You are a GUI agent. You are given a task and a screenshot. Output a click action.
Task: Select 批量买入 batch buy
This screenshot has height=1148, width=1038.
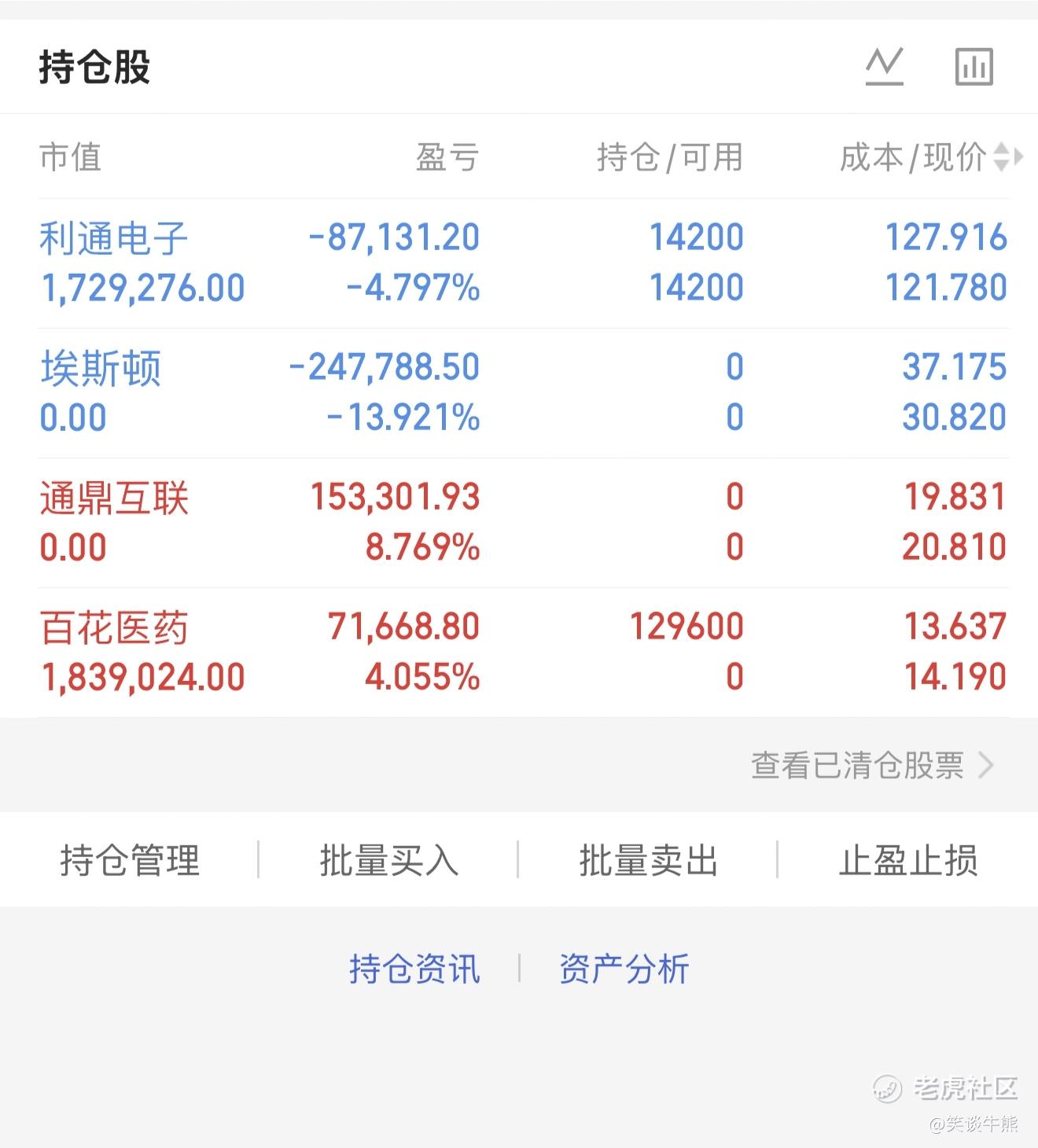(388, 860)
